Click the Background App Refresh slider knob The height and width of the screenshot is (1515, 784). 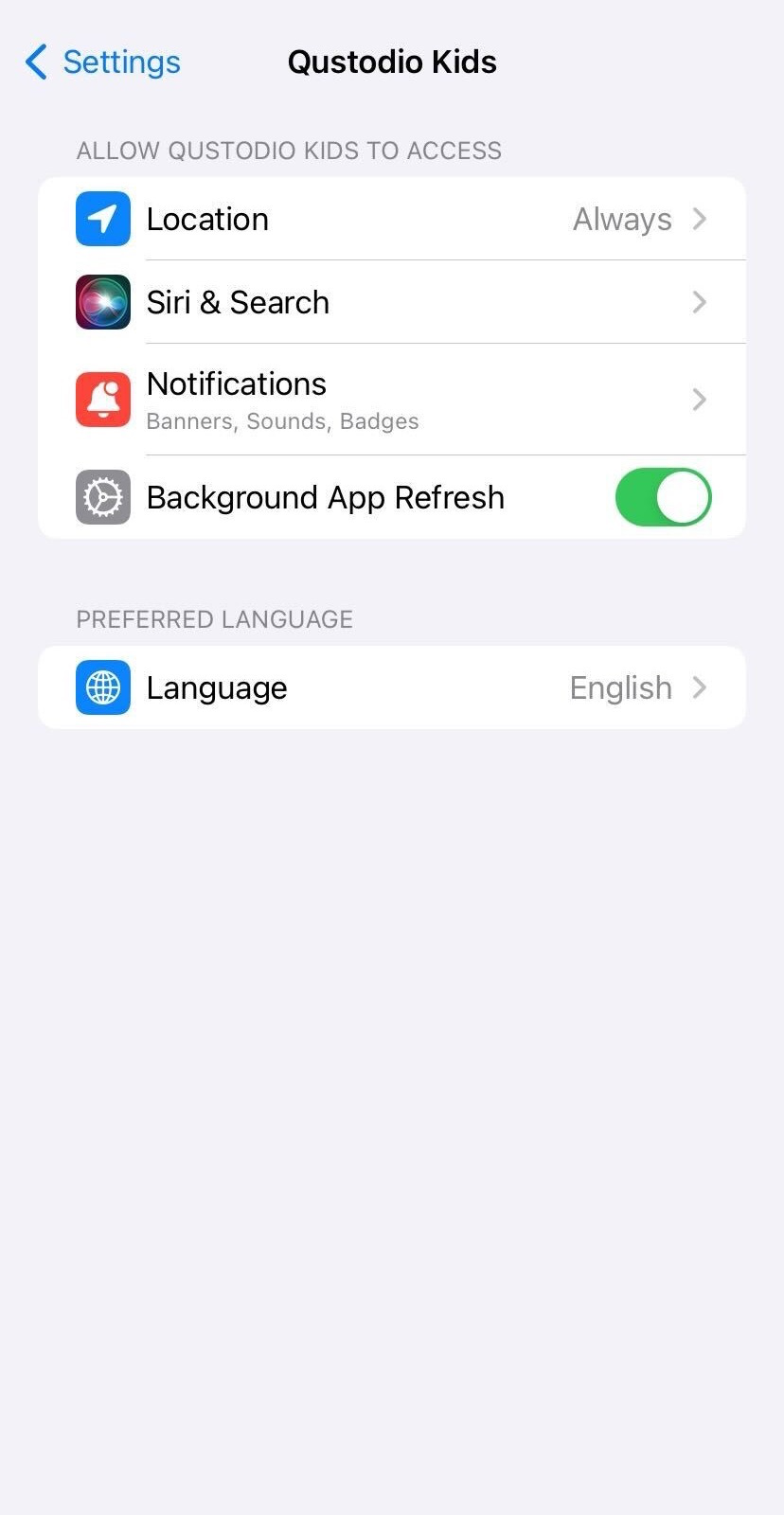pos(684,496)
